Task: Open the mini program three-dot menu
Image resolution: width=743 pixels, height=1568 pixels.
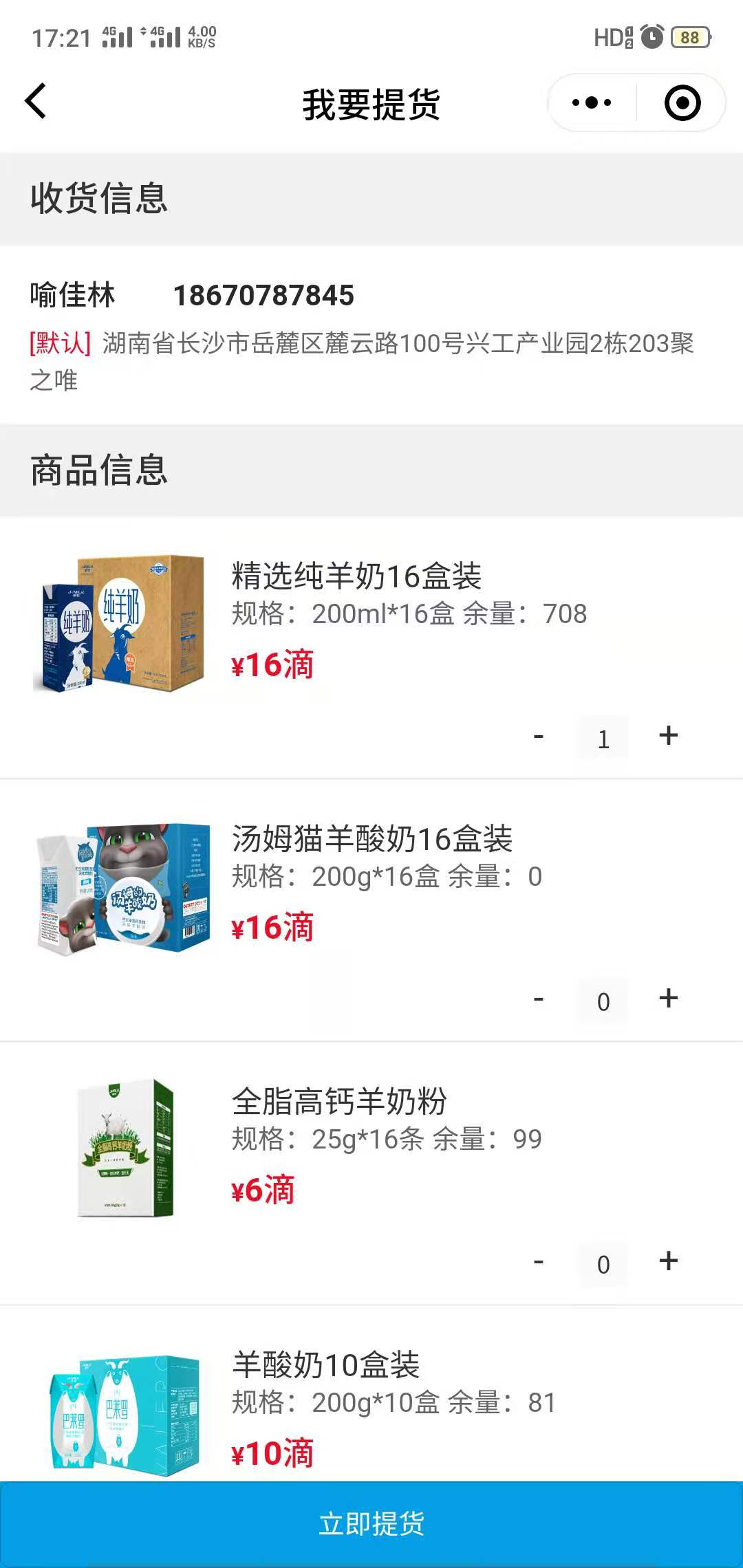Action: [x=592, y=103]
